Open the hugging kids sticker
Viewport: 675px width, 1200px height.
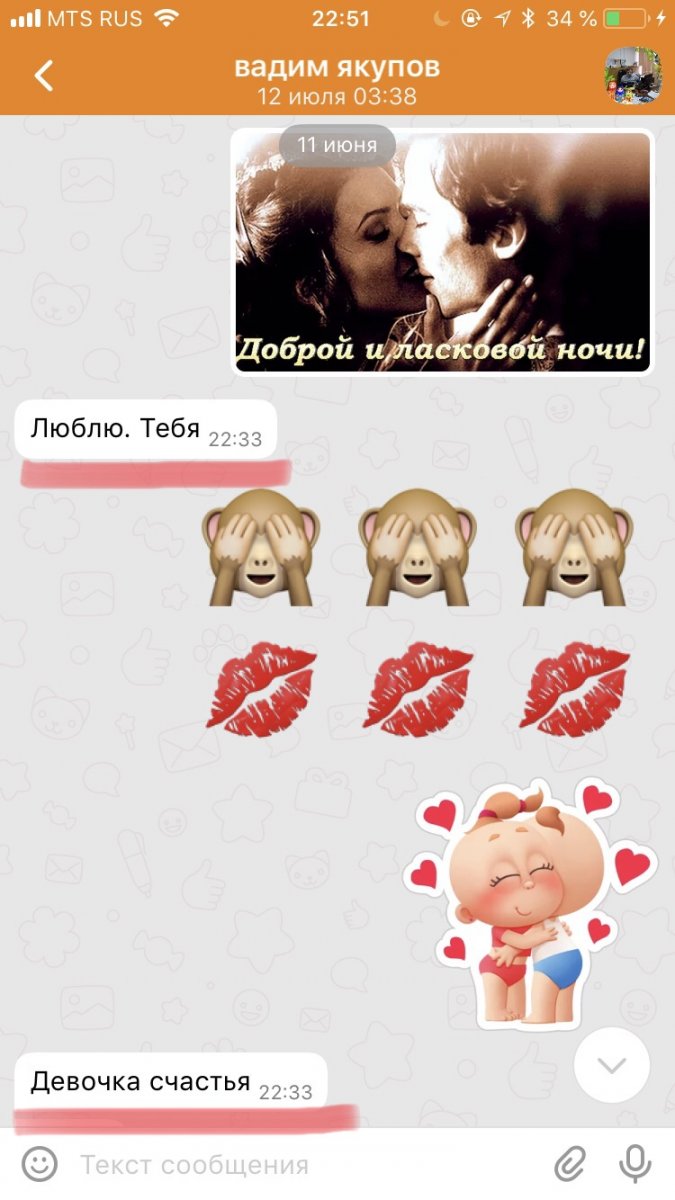pyautogui.click(x=530, y=905)
